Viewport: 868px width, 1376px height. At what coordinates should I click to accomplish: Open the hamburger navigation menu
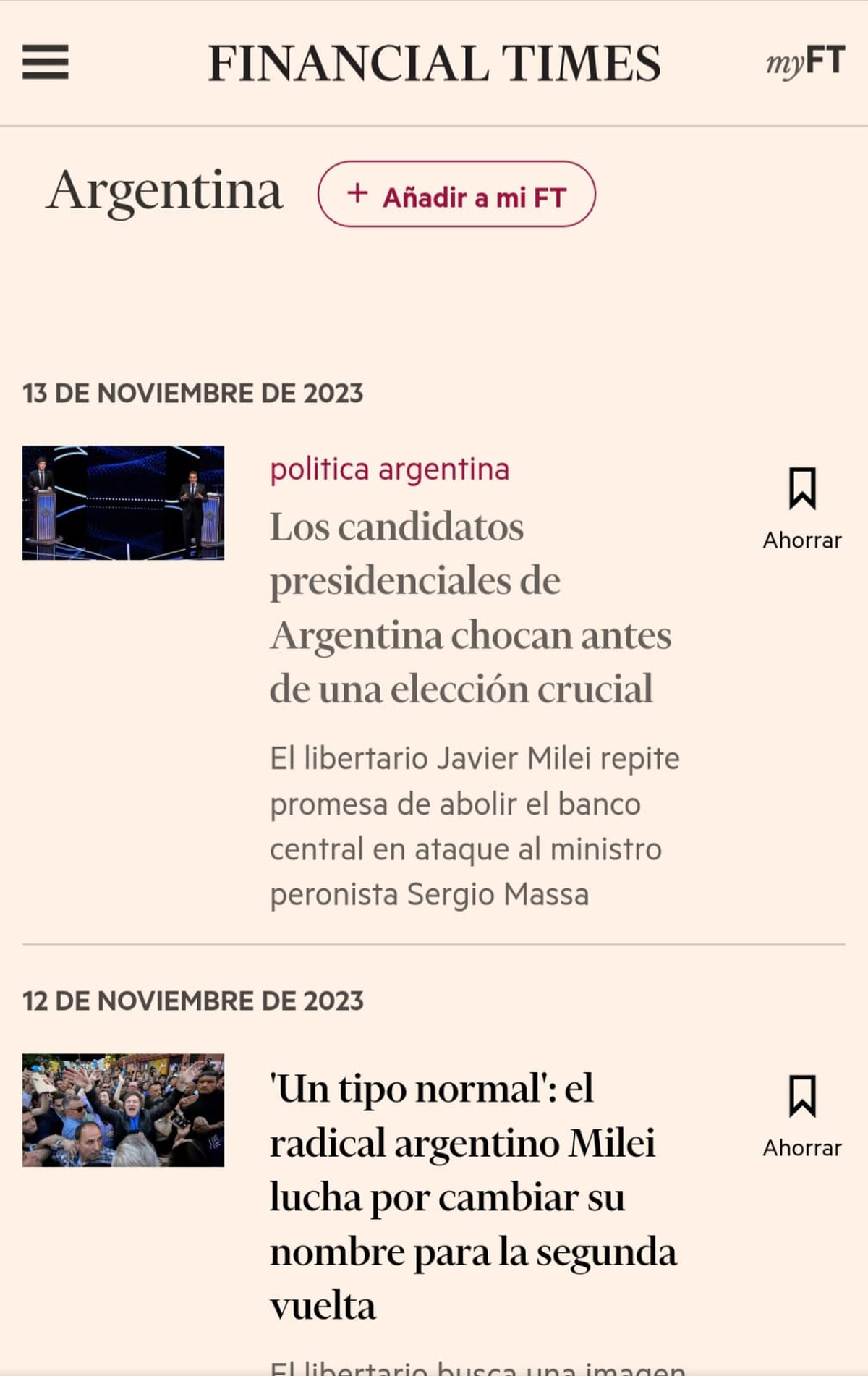pos(45,61)
